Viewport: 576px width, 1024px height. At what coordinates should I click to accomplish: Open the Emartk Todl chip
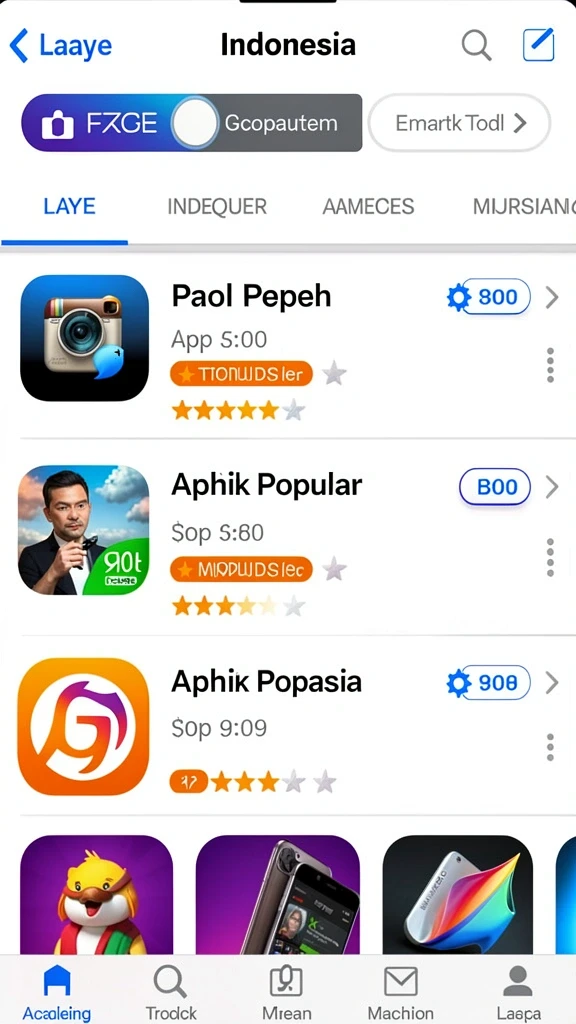point(460,123)
